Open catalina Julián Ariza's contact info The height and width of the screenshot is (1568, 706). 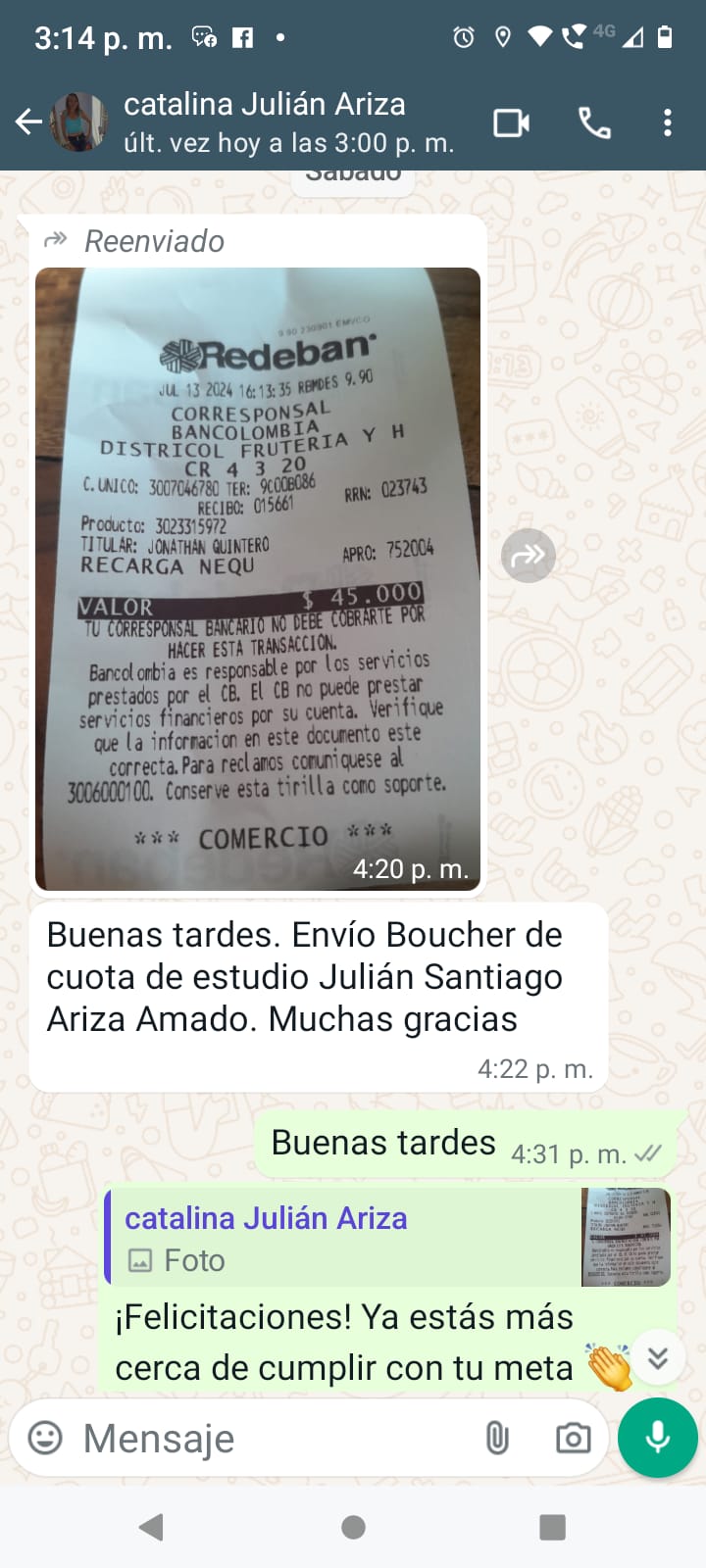[265, 122]
